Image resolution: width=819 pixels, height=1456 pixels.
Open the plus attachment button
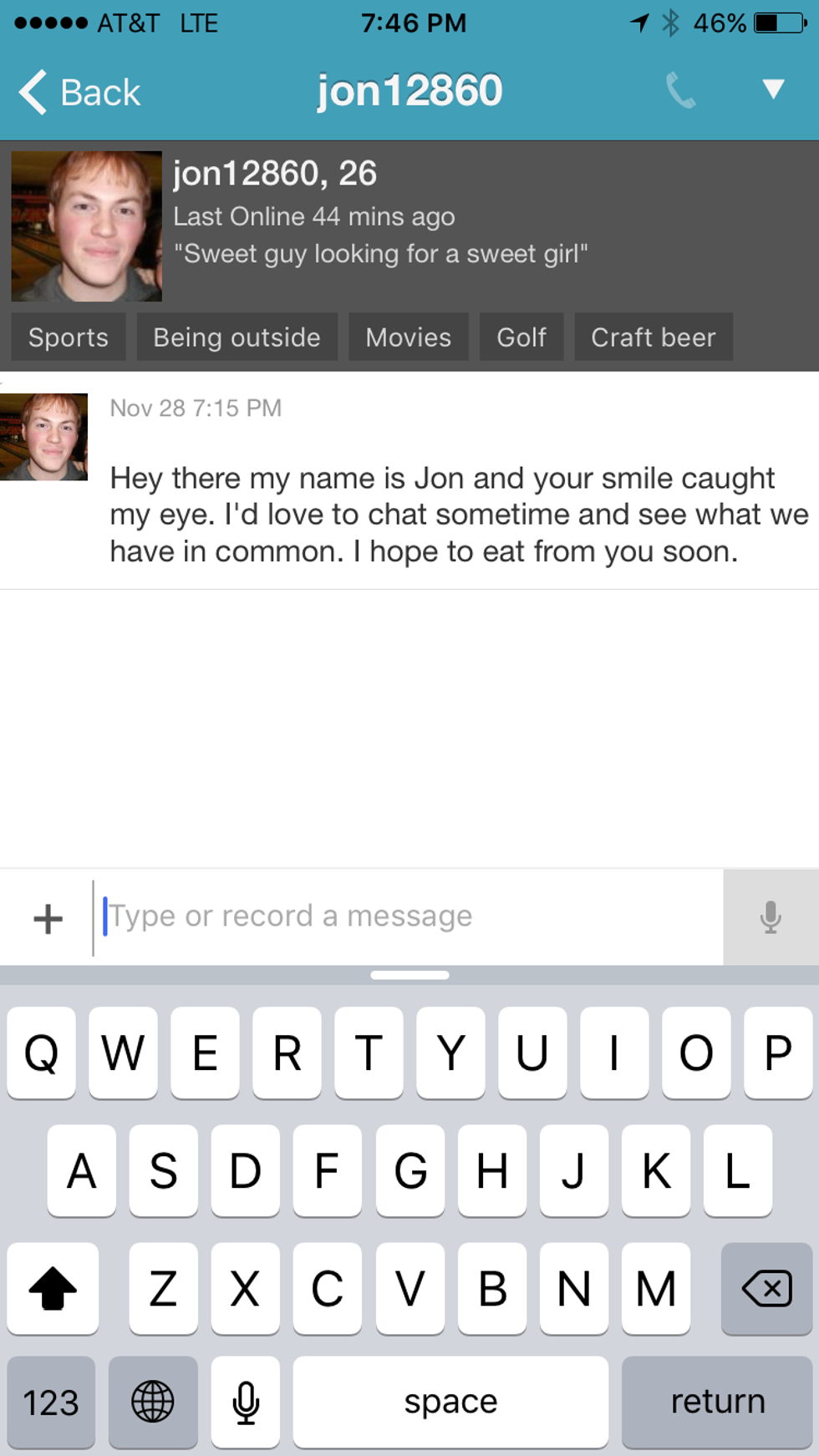[48, 918]
